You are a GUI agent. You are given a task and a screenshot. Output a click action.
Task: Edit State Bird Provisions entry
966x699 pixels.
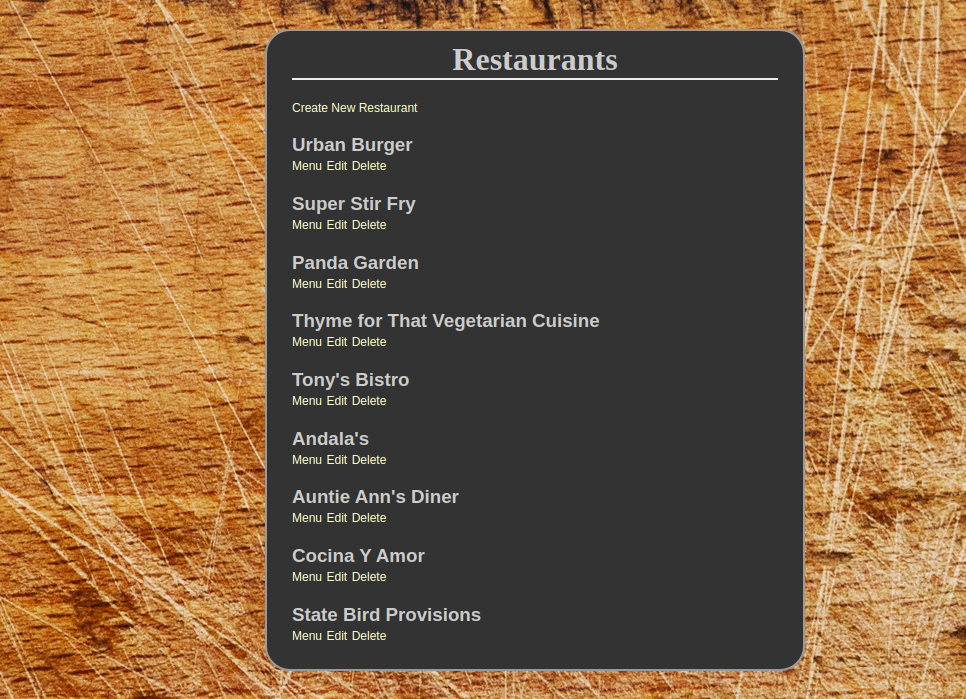click(337, 636)
